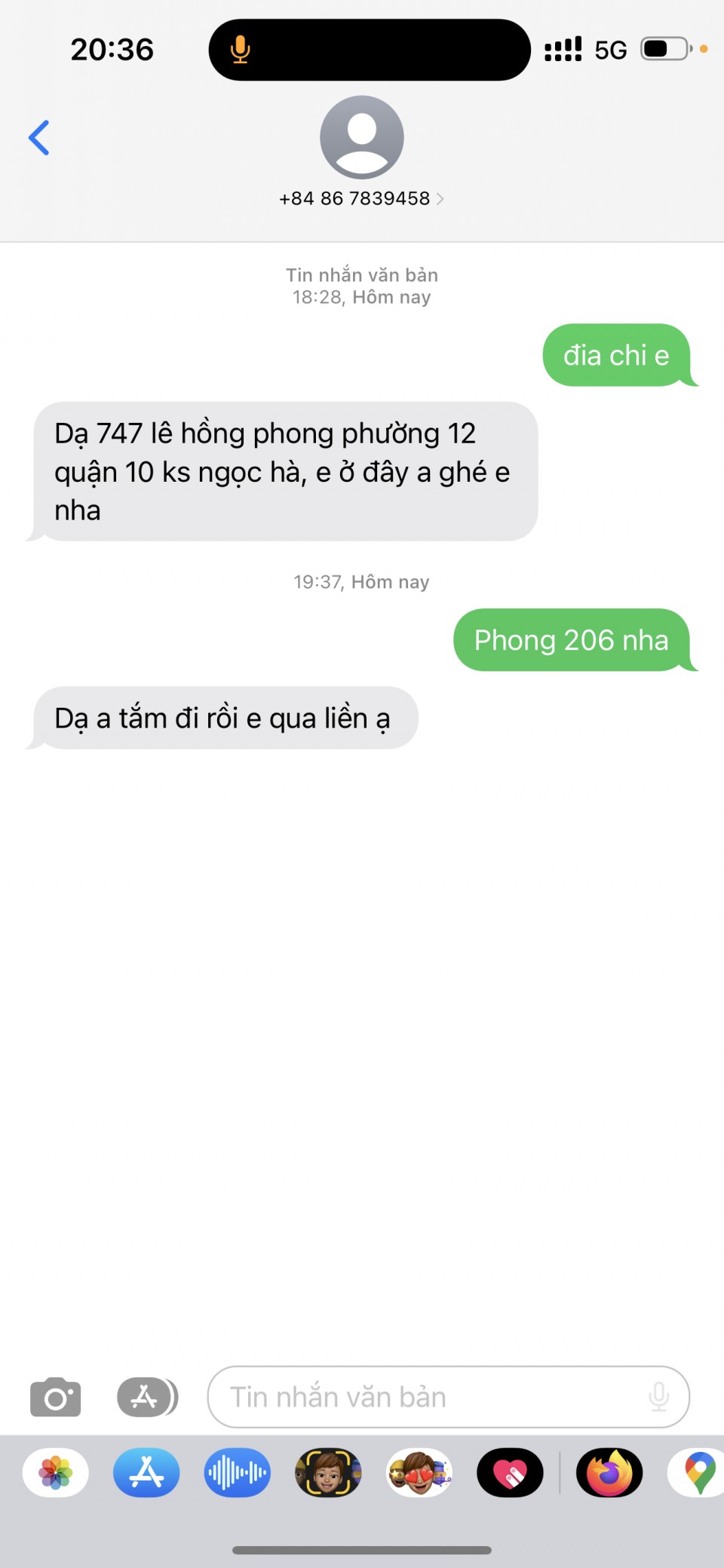Open audio message recorder in the app strip
Viewport: 724px width, 1568px height.
[x=237, y=1472]
